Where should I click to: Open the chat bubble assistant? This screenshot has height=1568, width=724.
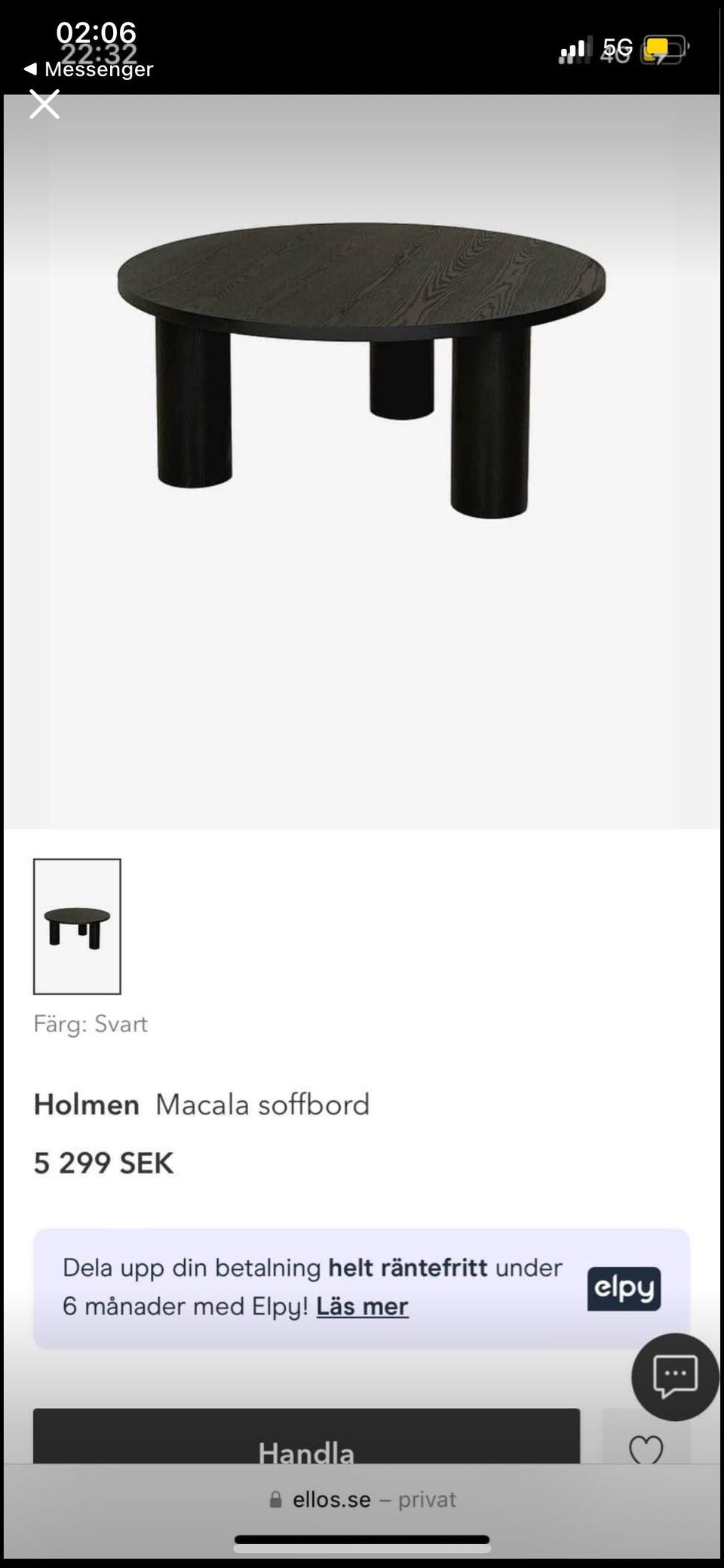click(x=673, y=1376)
